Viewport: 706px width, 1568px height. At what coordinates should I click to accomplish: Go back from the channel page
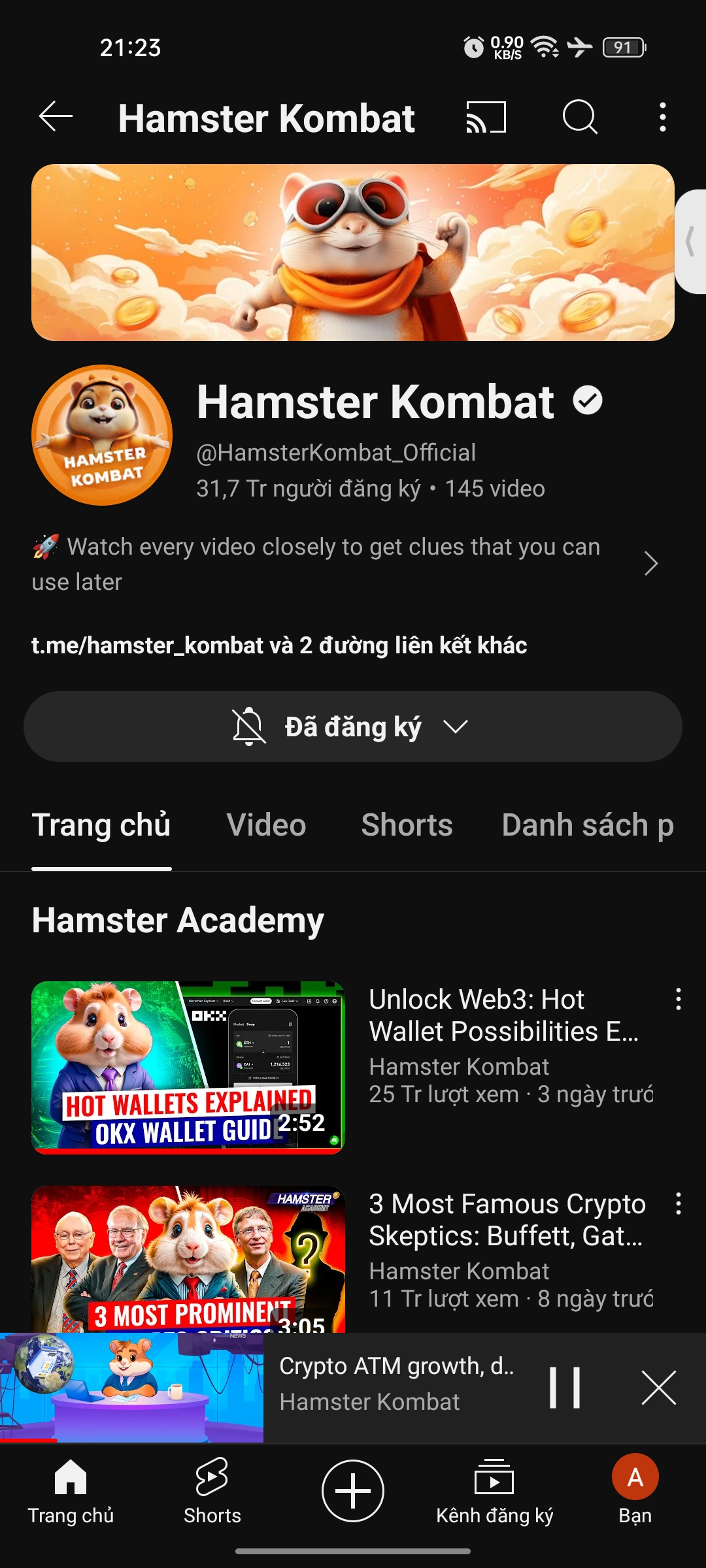tap(56, 118)
